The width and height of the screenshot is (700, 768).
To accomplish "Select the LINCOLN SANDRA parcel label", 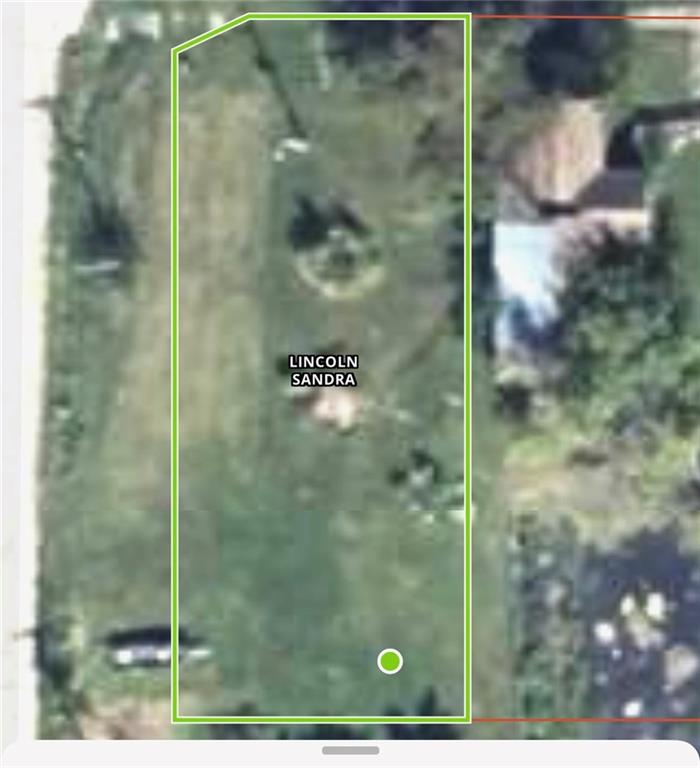I will 323,370.
